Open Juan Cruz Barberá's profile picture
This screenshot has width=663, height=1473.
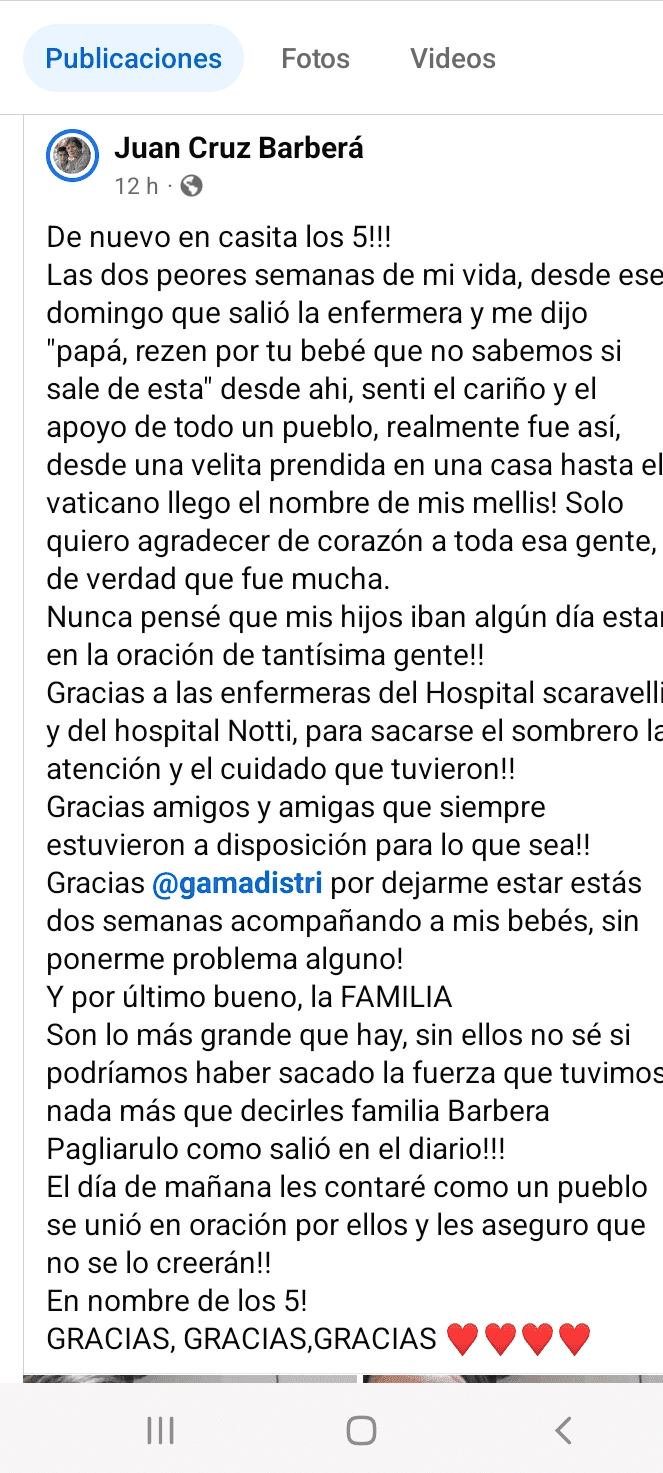[72, 155]
